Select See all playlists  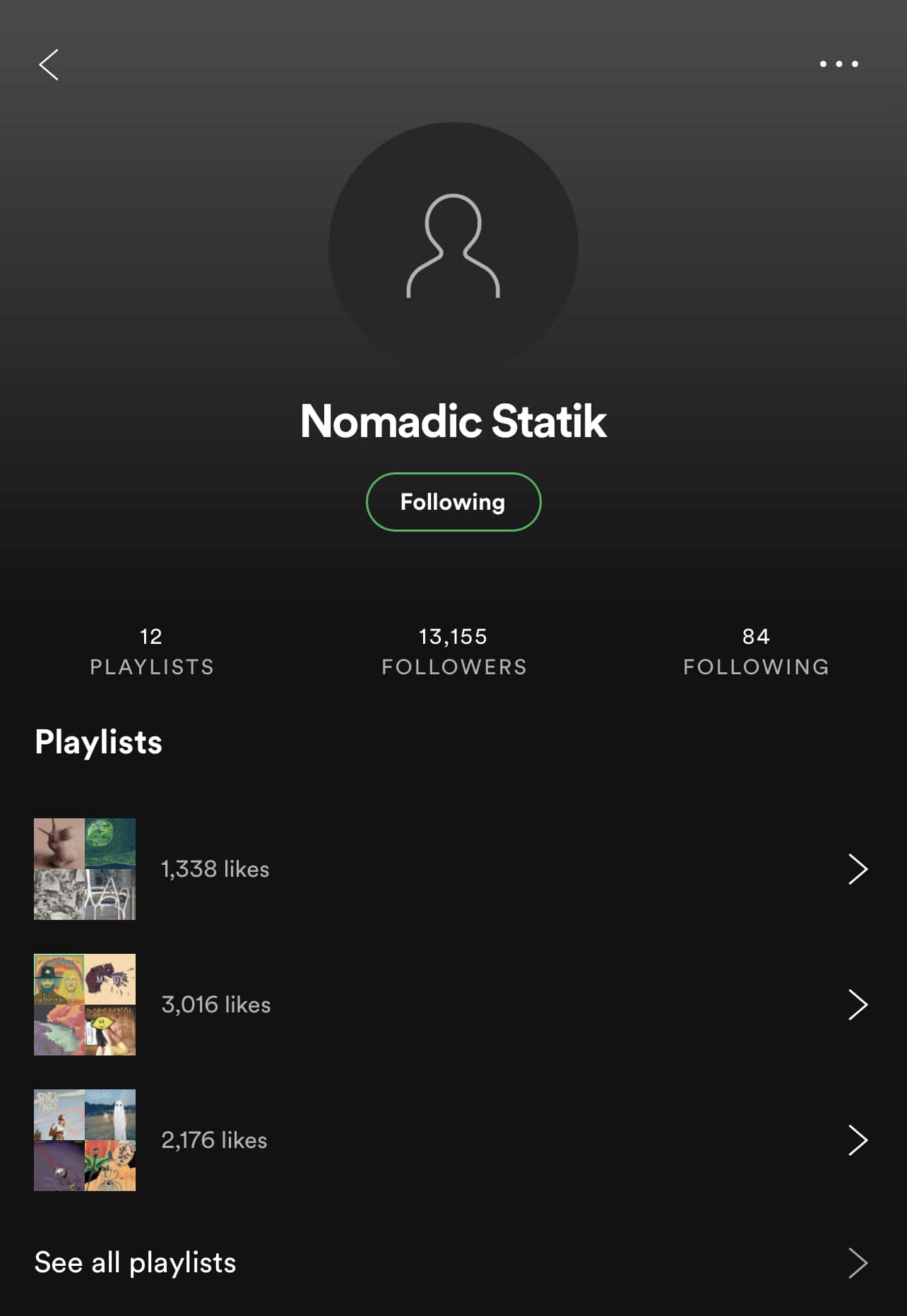pyautogui.click(x=452, y=1263)
